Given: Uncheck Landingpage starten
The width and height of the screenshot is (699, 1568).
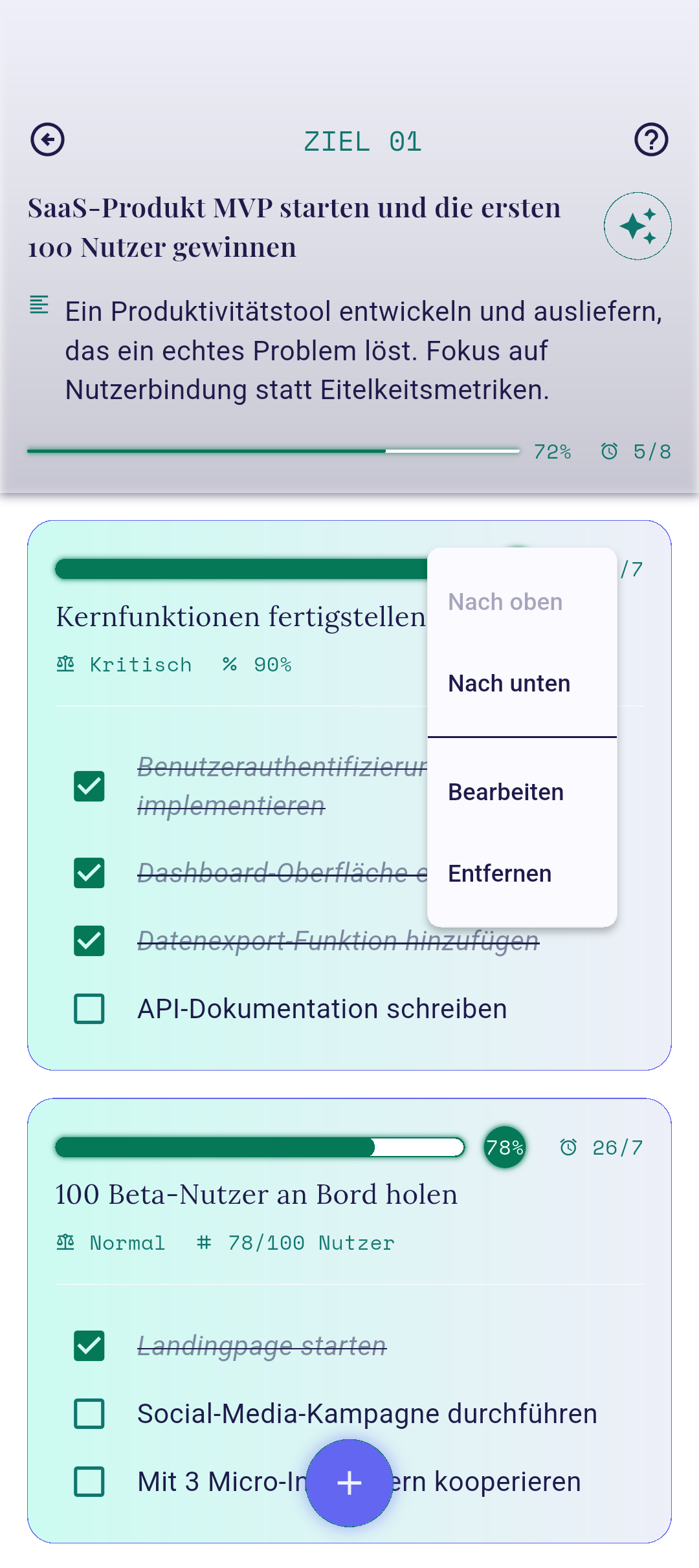Looking at the screenshot, I should (x=89, y=1346).
